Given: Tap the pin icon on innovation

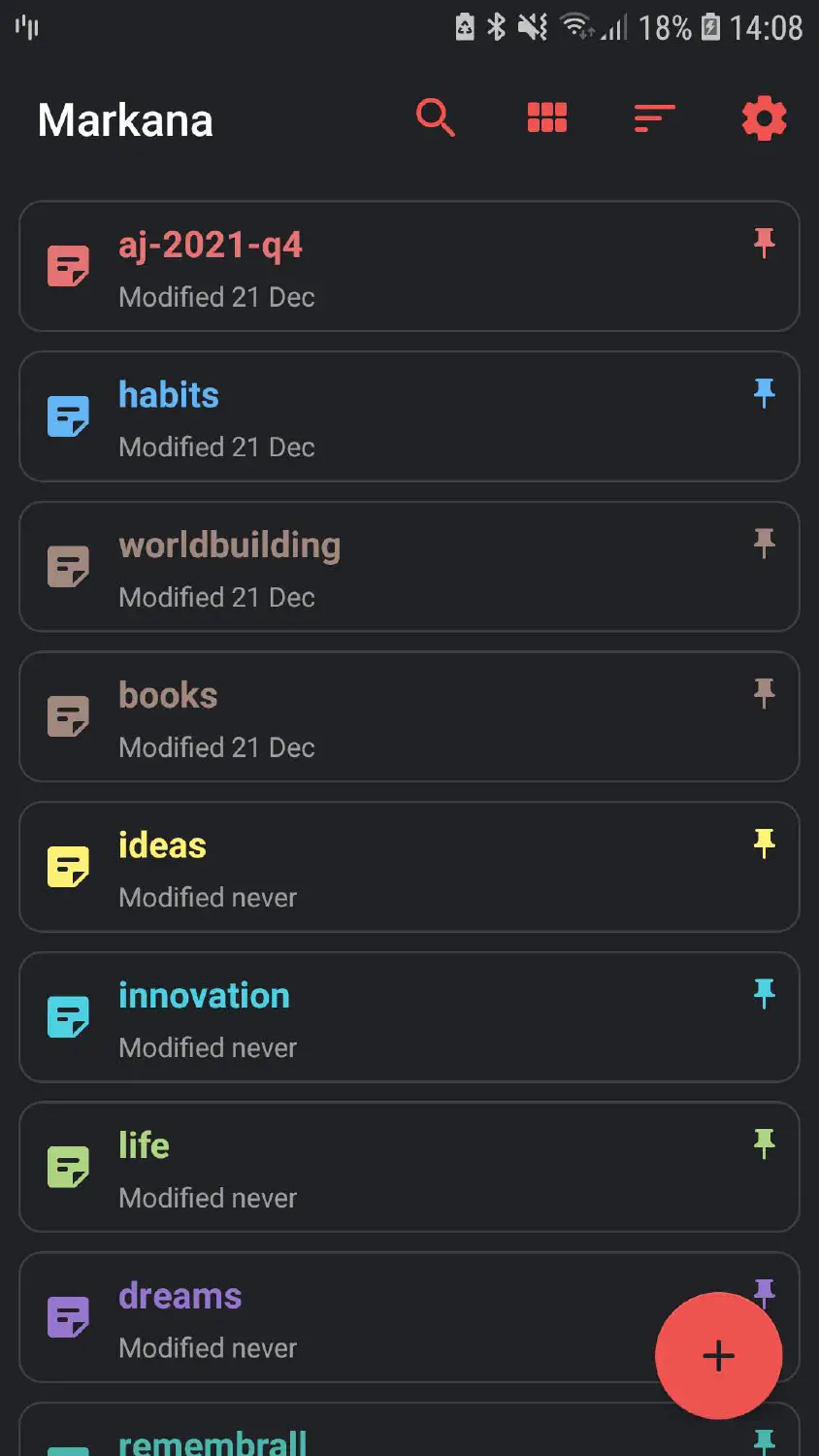Looking at the screenshot, I should point(765,994).
